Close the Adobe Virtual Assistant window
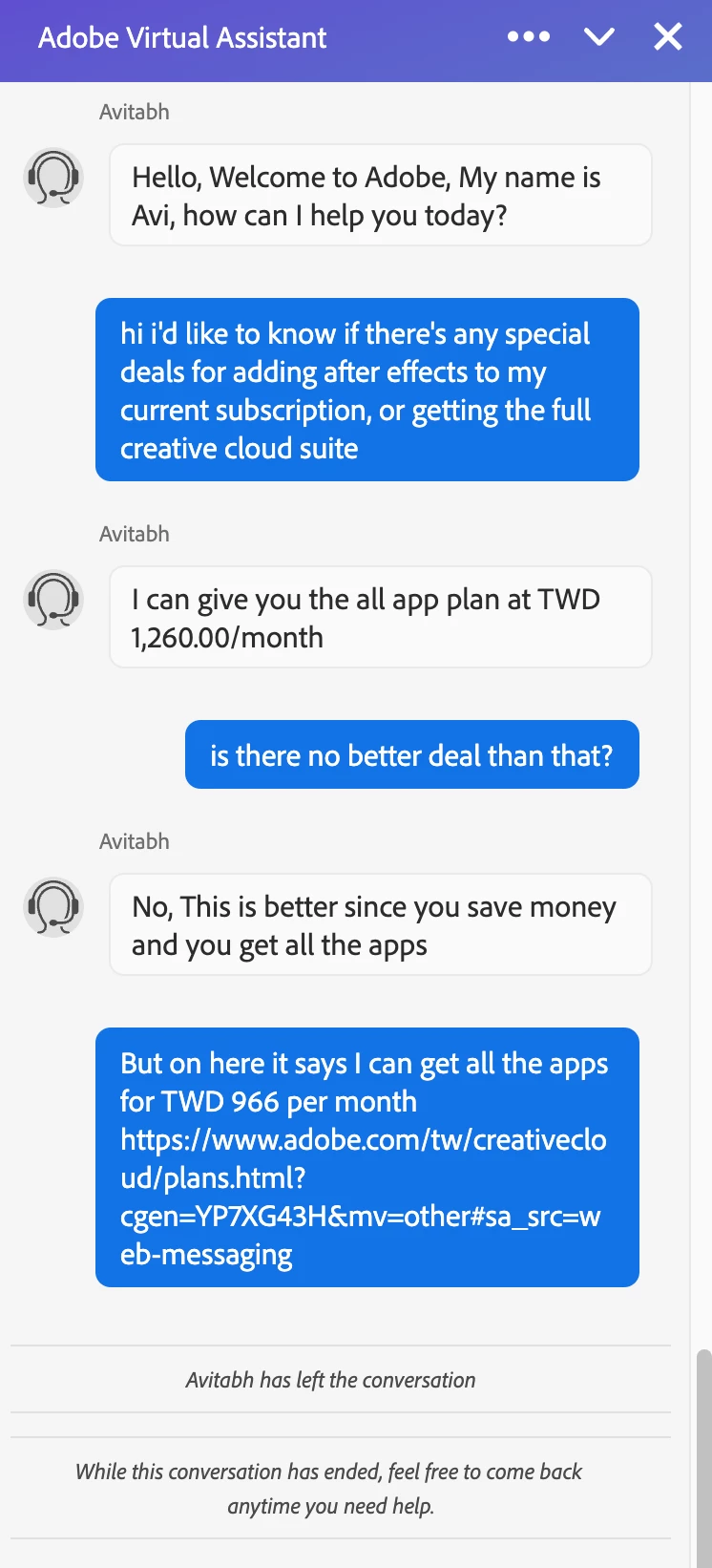The image size is (712, 1568). (668, 37)
